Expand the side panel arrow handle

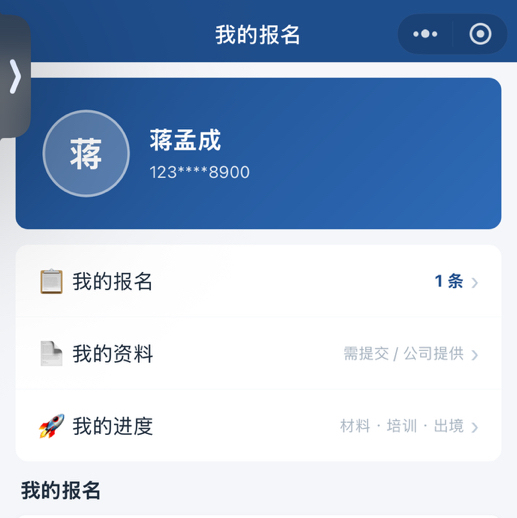pyautogui.click(x=15, y=76)
